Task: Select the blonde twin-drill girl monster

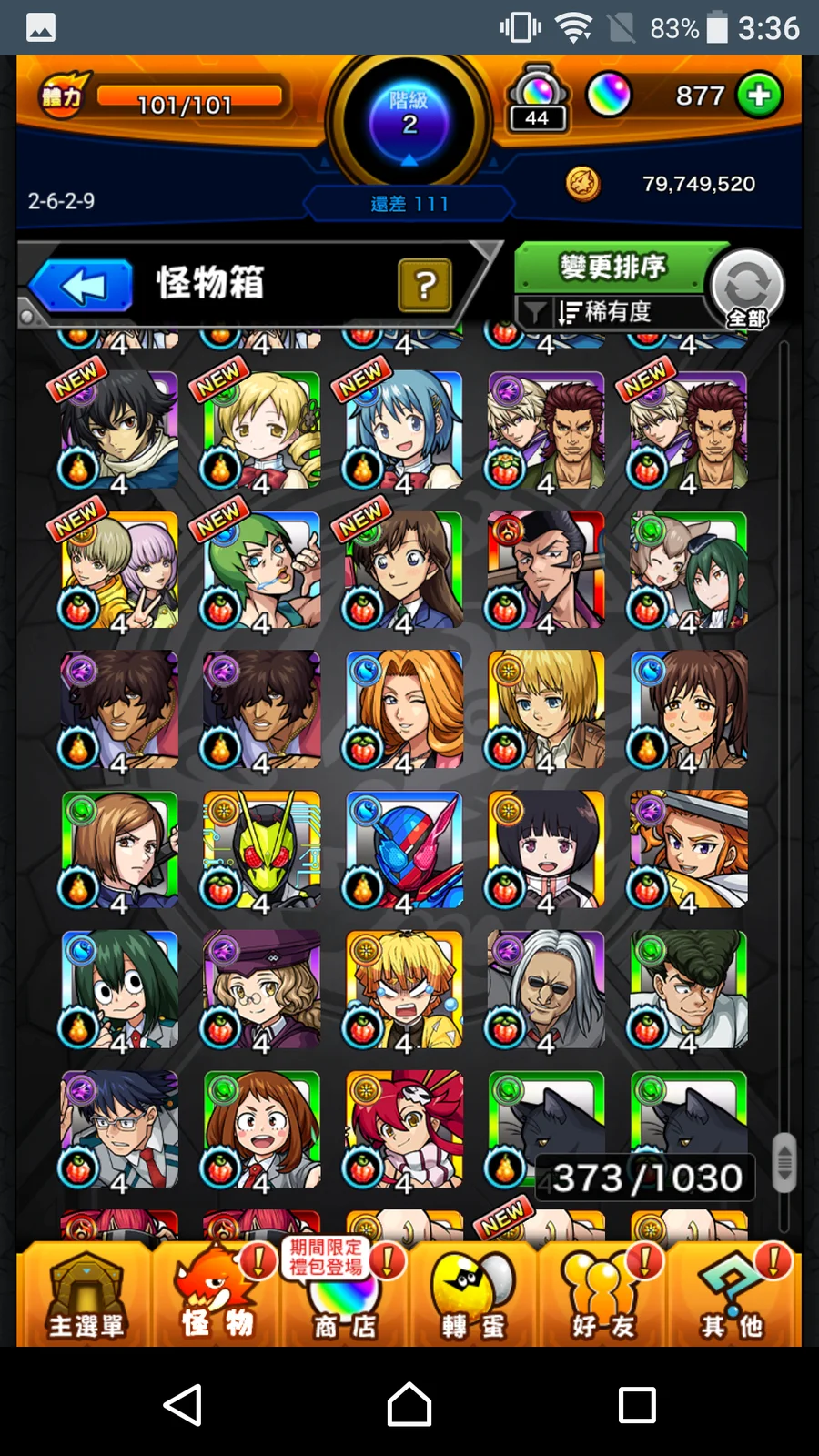Action: coord(262,430)
